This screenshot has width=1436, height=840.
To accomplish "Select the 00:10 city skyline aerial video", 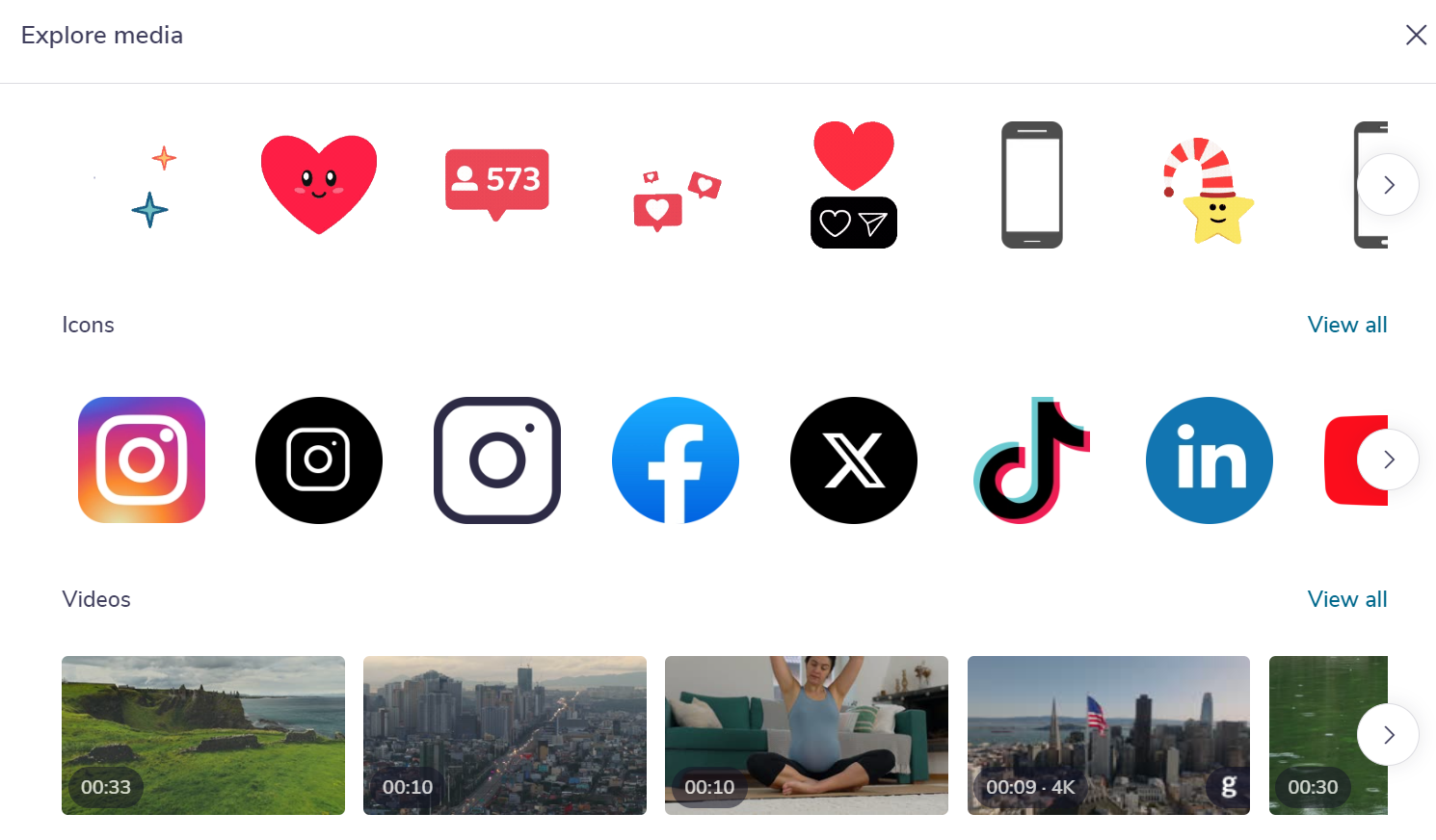I will pos(504,735).
